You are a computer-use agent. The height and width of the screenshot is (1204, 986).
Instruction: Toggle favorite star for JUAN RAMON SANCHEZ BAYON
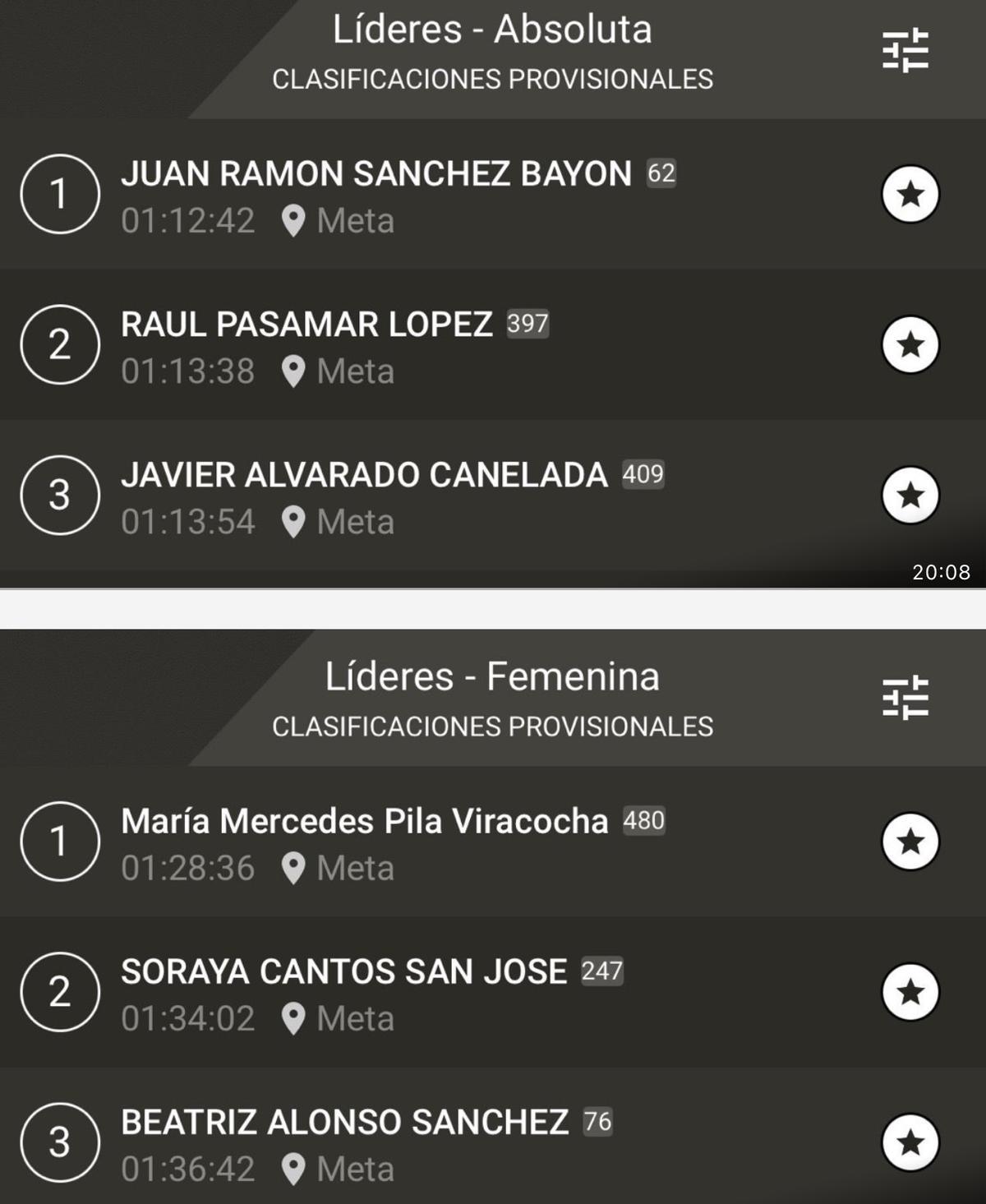(x=909, y=195)
